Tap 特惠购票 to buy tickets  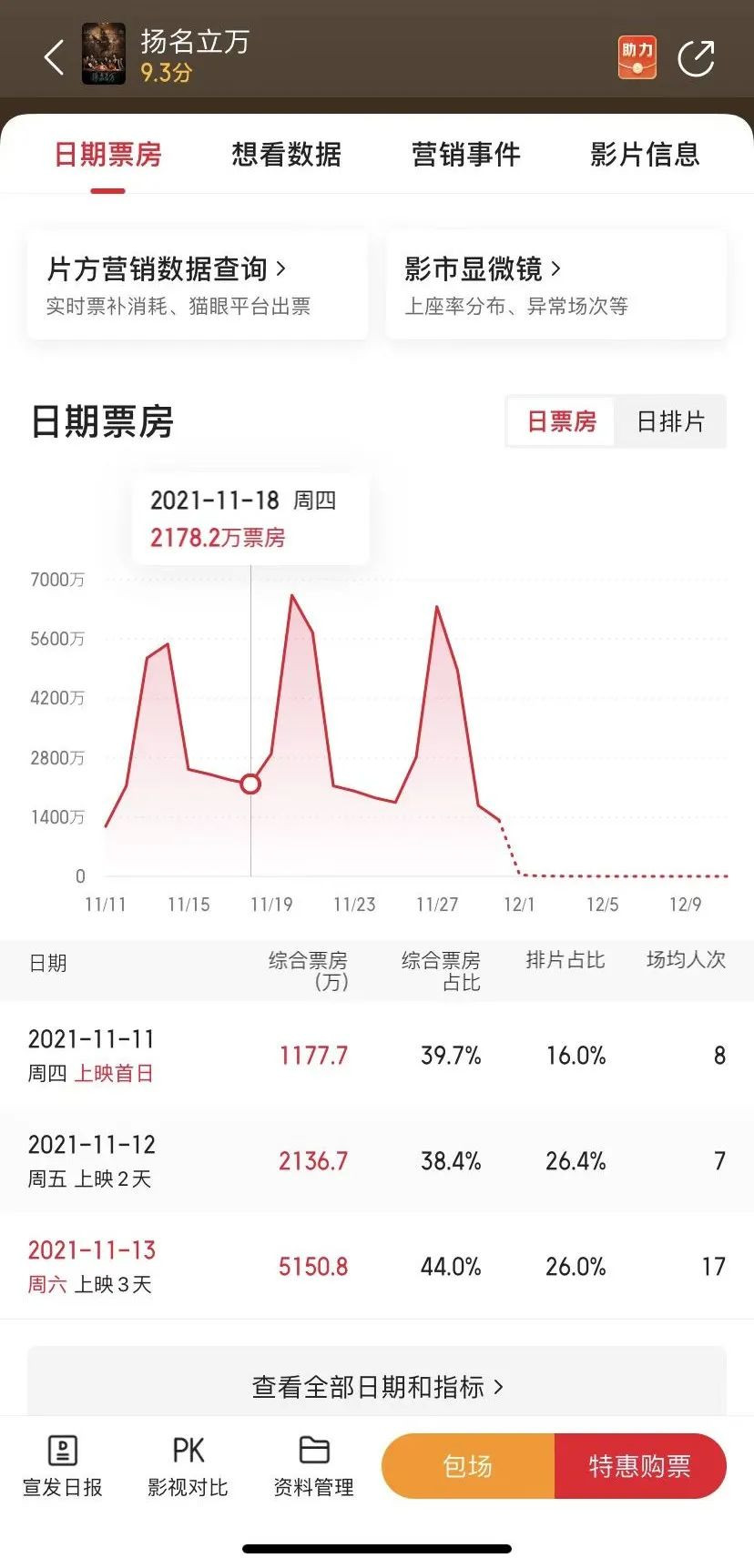639,1466
